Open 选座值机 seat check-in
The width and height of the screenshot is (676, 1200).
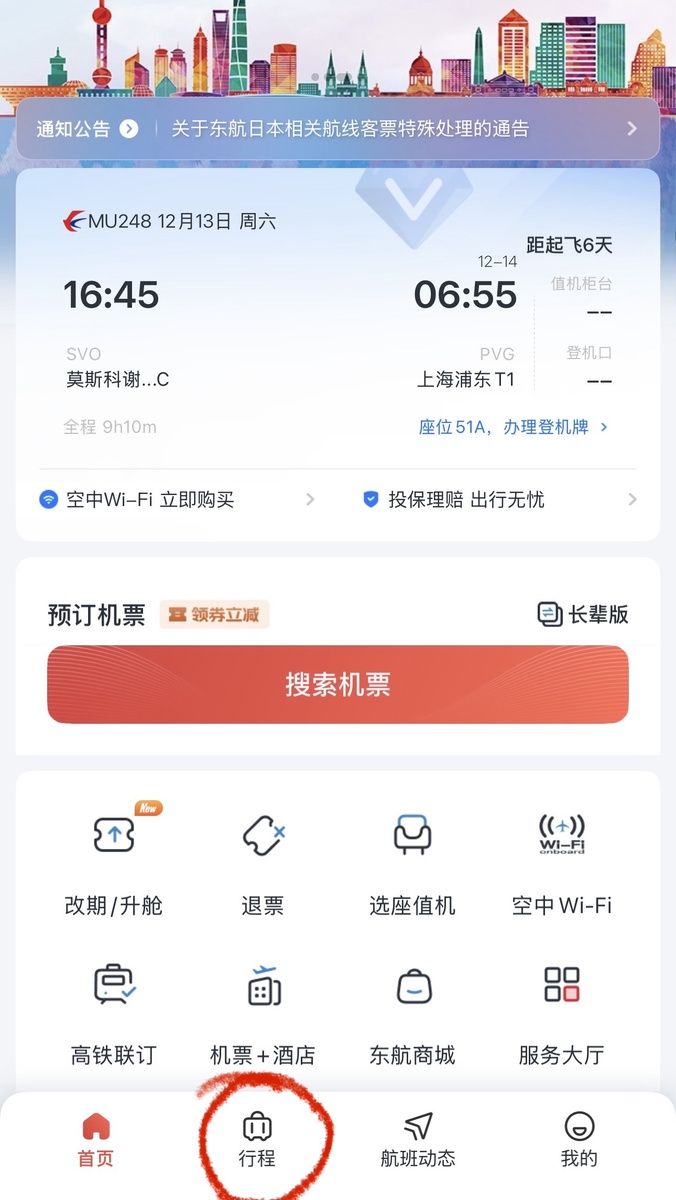(x=412, y=861)
